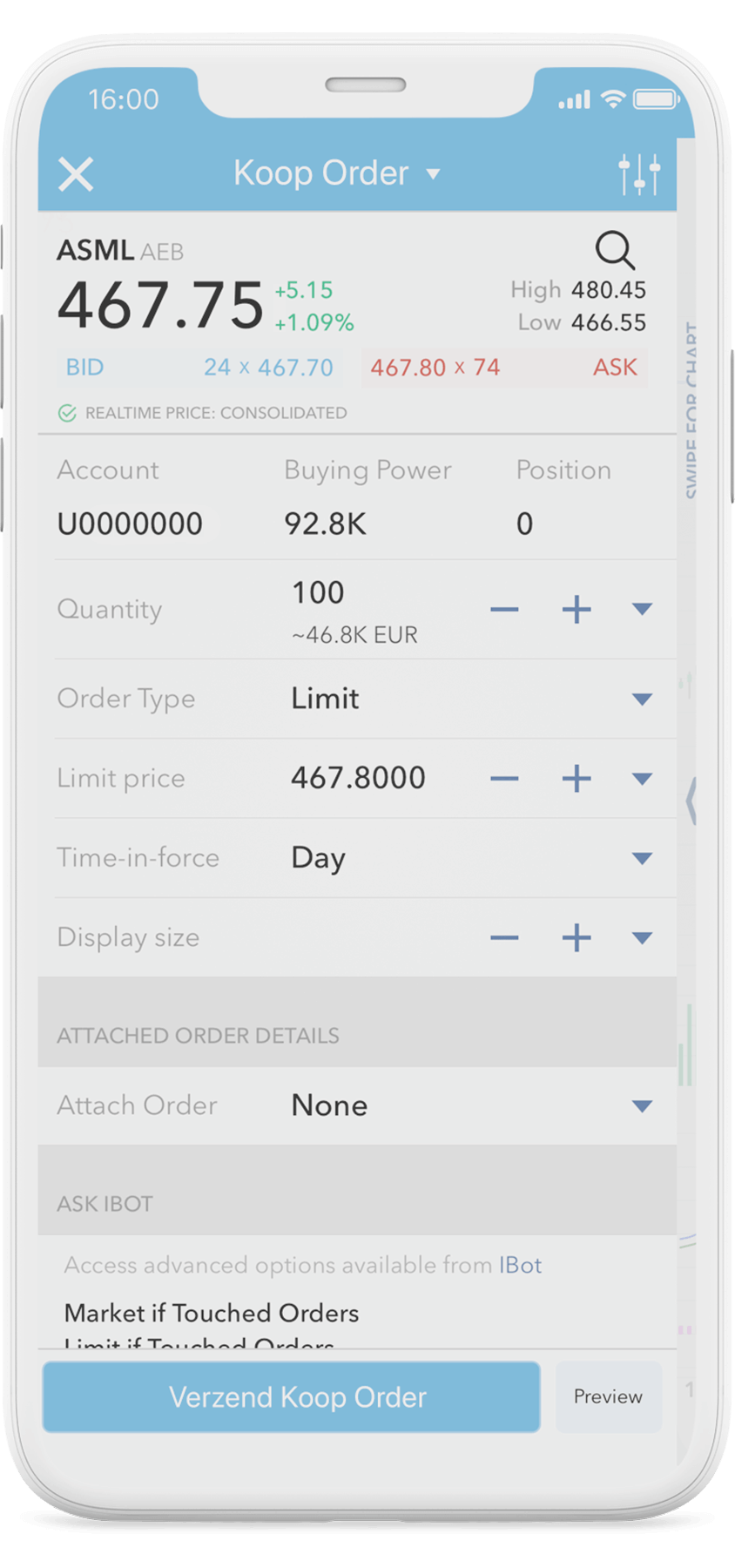Image resolution: width=735 pixels, height=1568 pixels.
Task: Open the Order Type dropdown showing Limit
Action: tap(642, 699)
